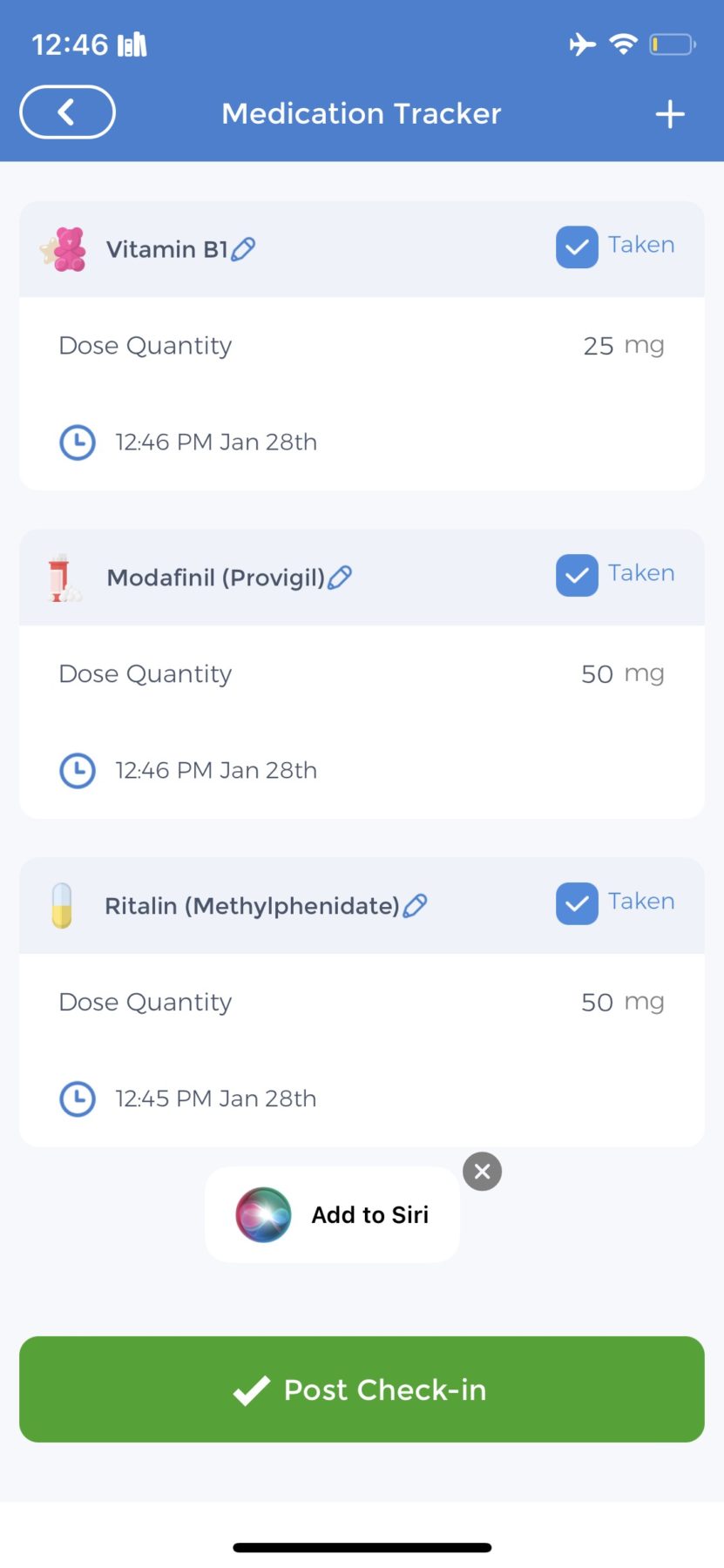Click the 25 mg dose quantity value

pyautogui.click(x=599, y=346)
